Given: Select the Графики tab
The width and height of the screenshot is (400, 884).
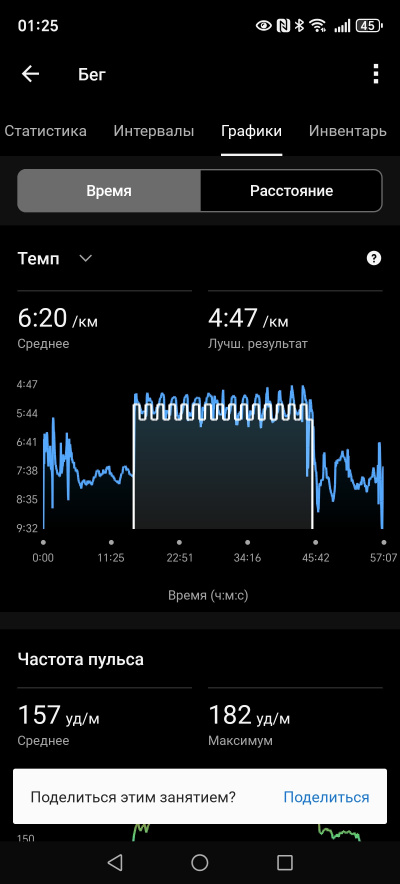Looking at the screenshot, I should point(251,131).
